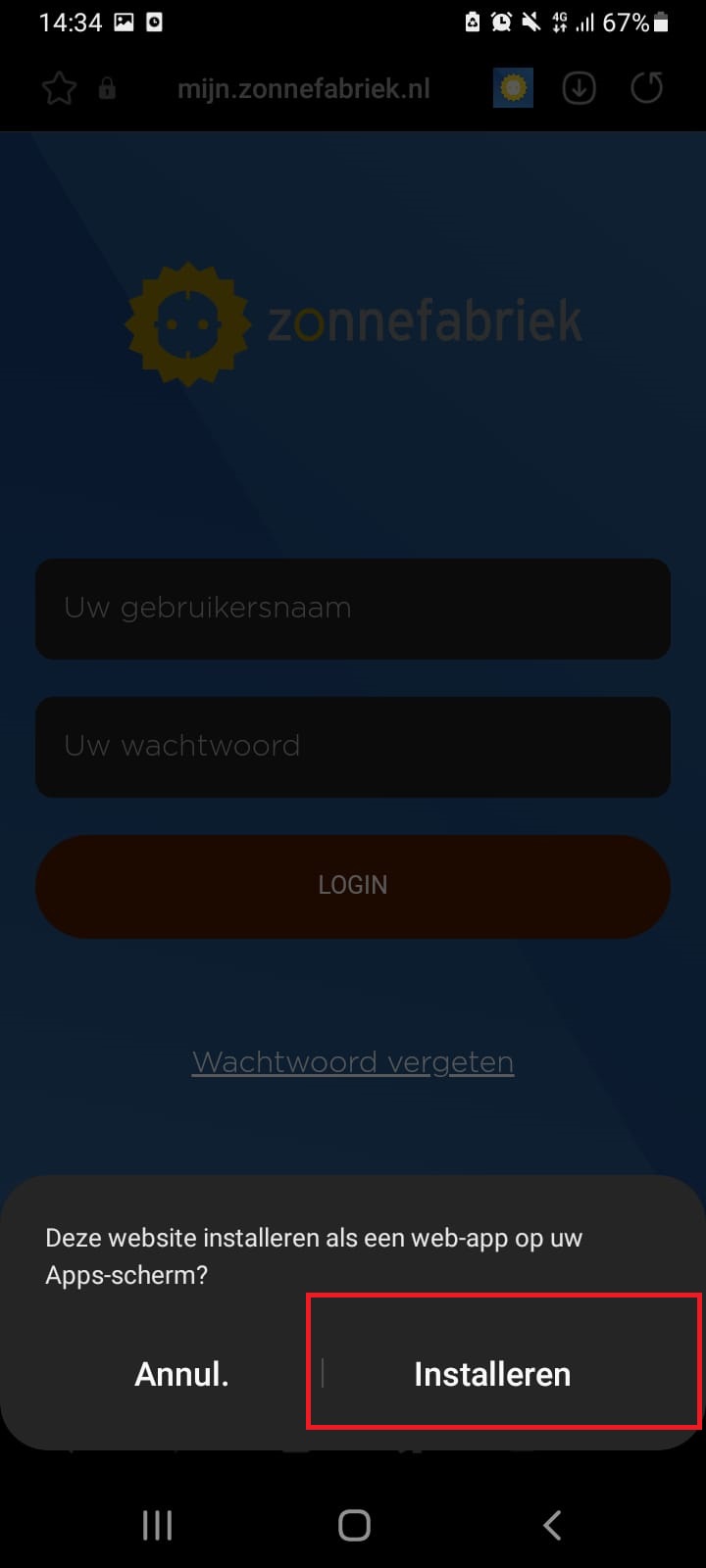Open the Wachtwoord vergeten link

352,1061
